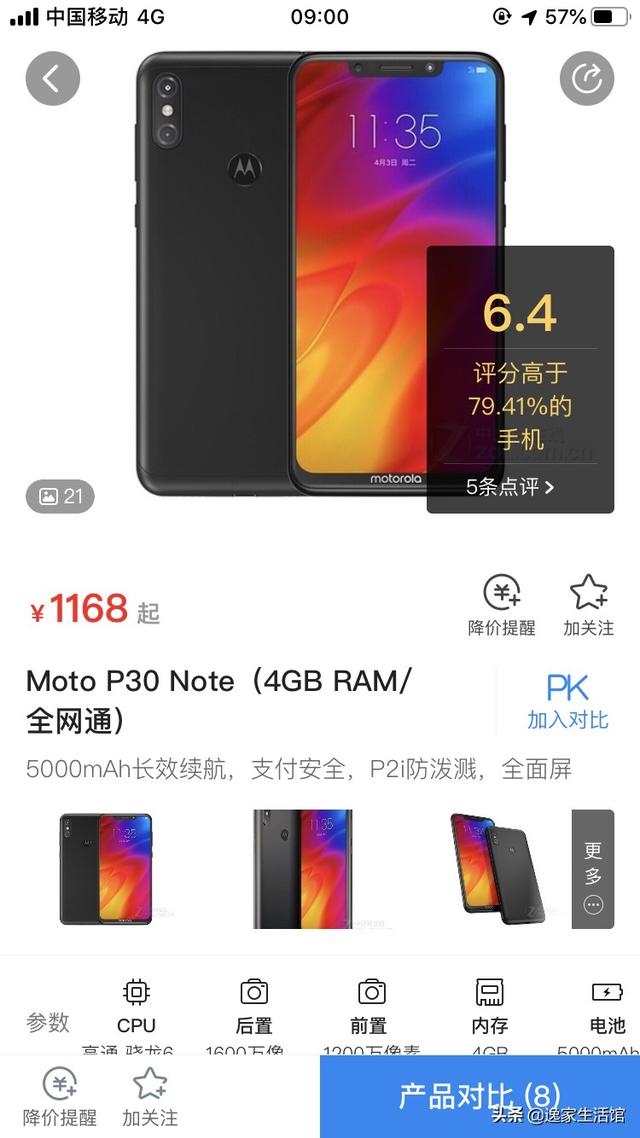Open the second side-view phone thumbnail
640x1138 pixels.
point(302,868)
